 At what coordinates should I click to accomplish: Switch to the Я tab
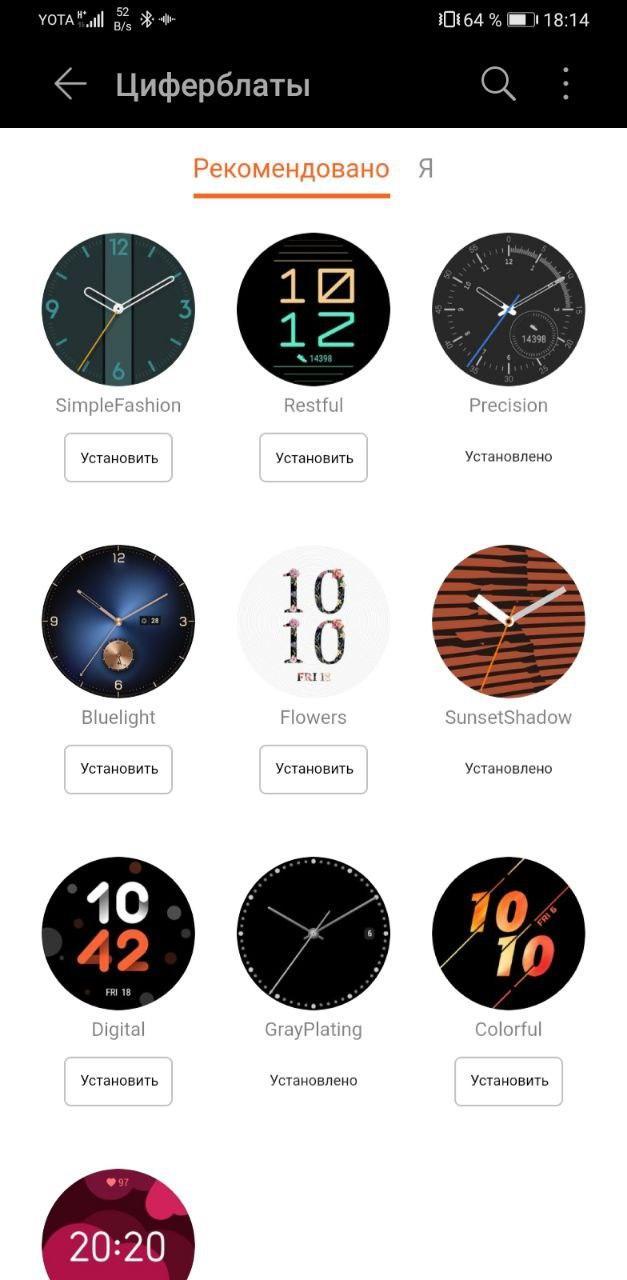pos(425,168)
